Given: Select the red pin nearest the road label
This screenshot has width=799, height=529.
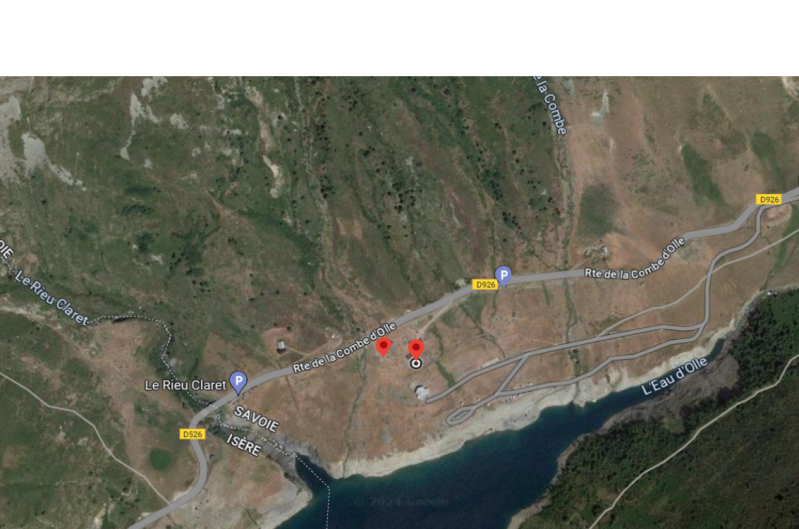Looking at the screenshot, I should click(383, 346).
